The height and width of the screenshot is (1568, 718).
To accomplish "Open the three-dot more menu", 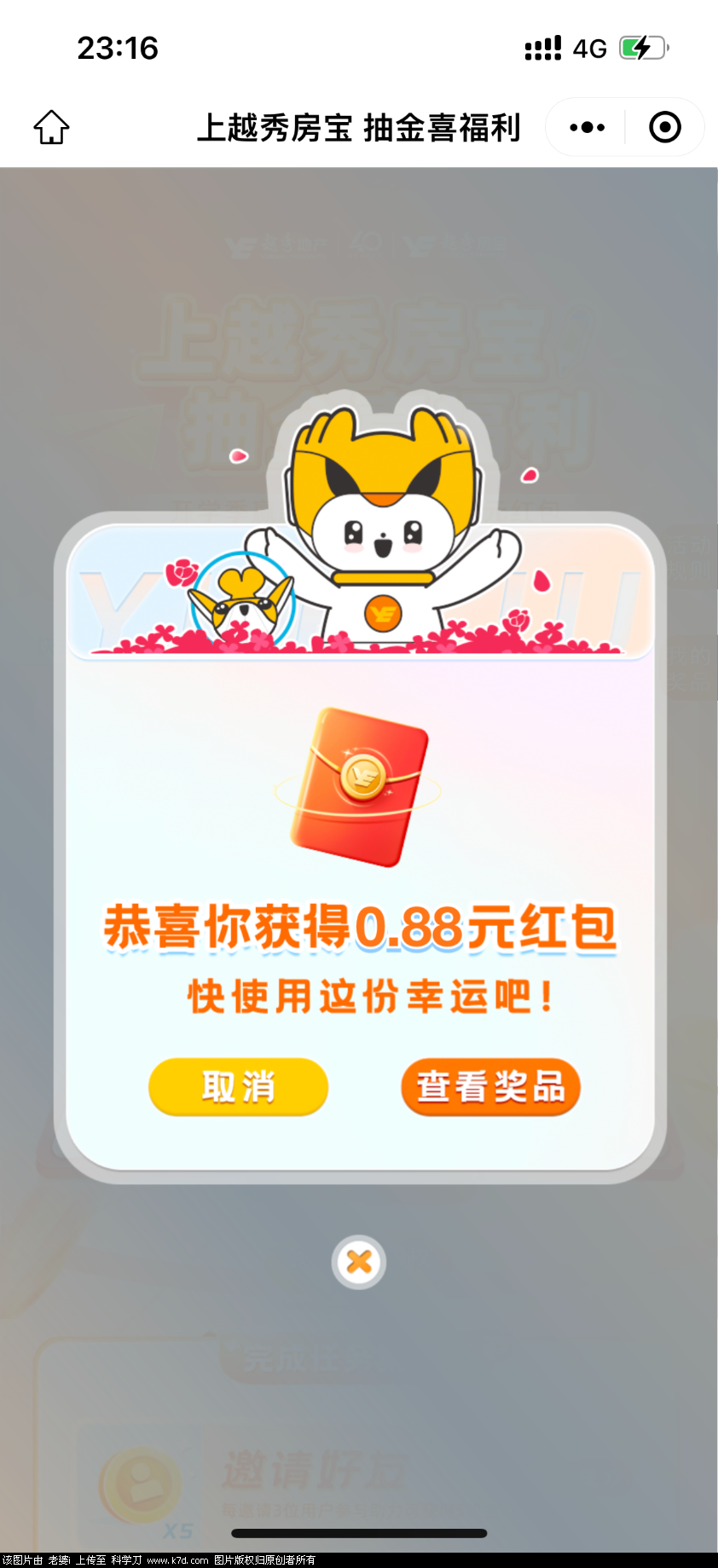I will coord(587,128).
